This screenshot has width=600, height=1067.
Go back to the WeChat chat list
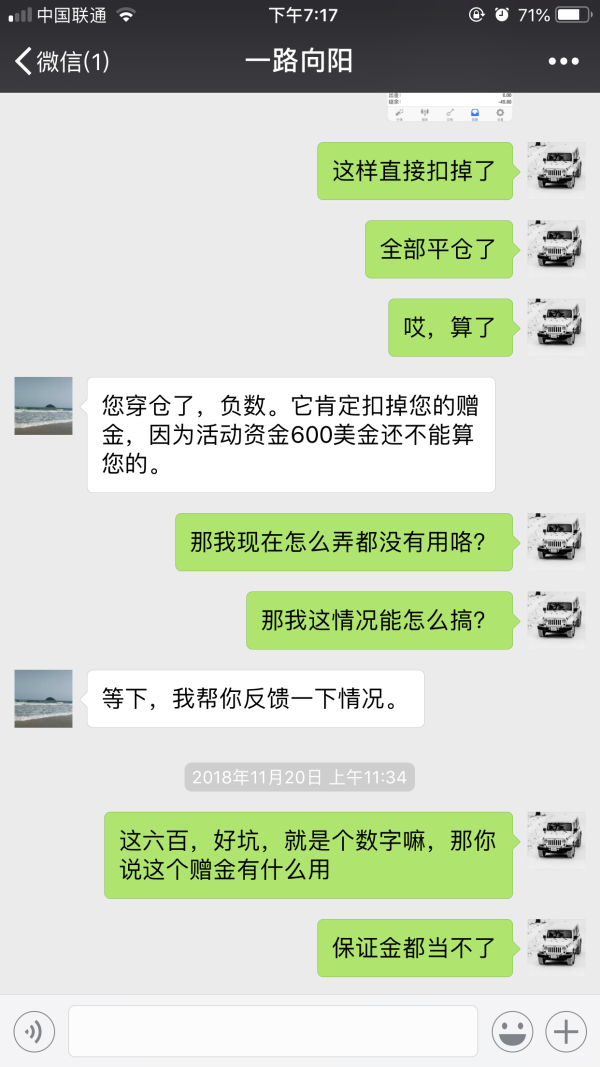coord(60,62)
